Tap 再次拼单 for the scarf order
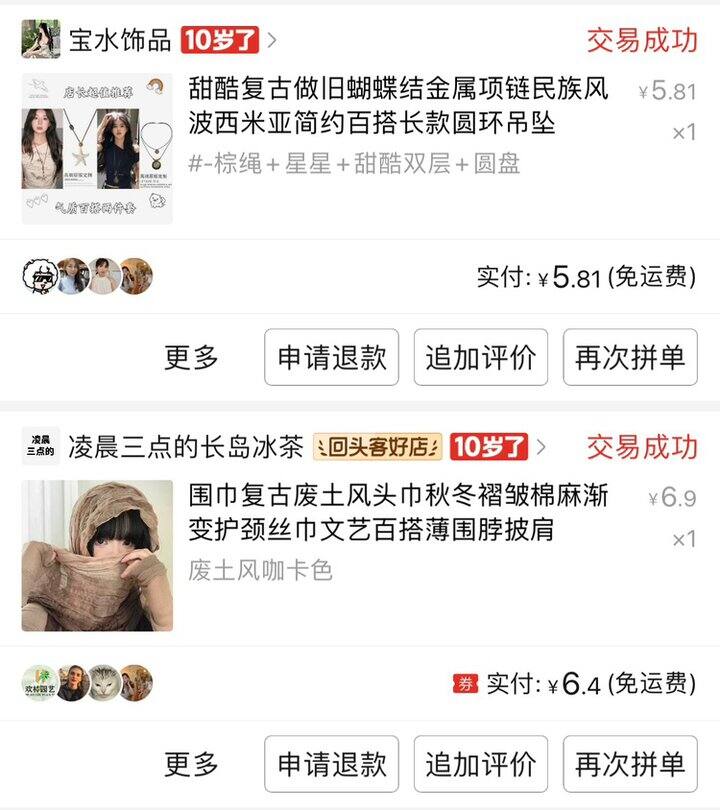 tap(630, 765)
